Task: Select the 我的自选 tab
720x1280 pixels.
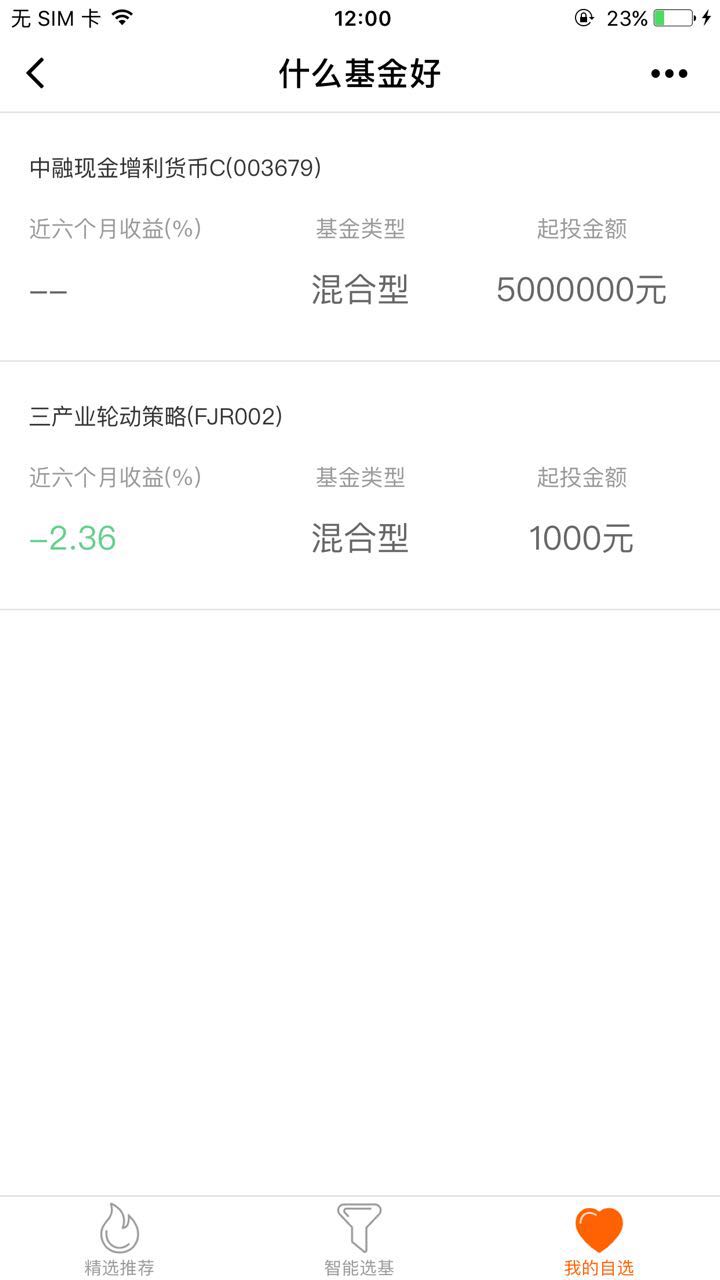Action: [599, 1240]
